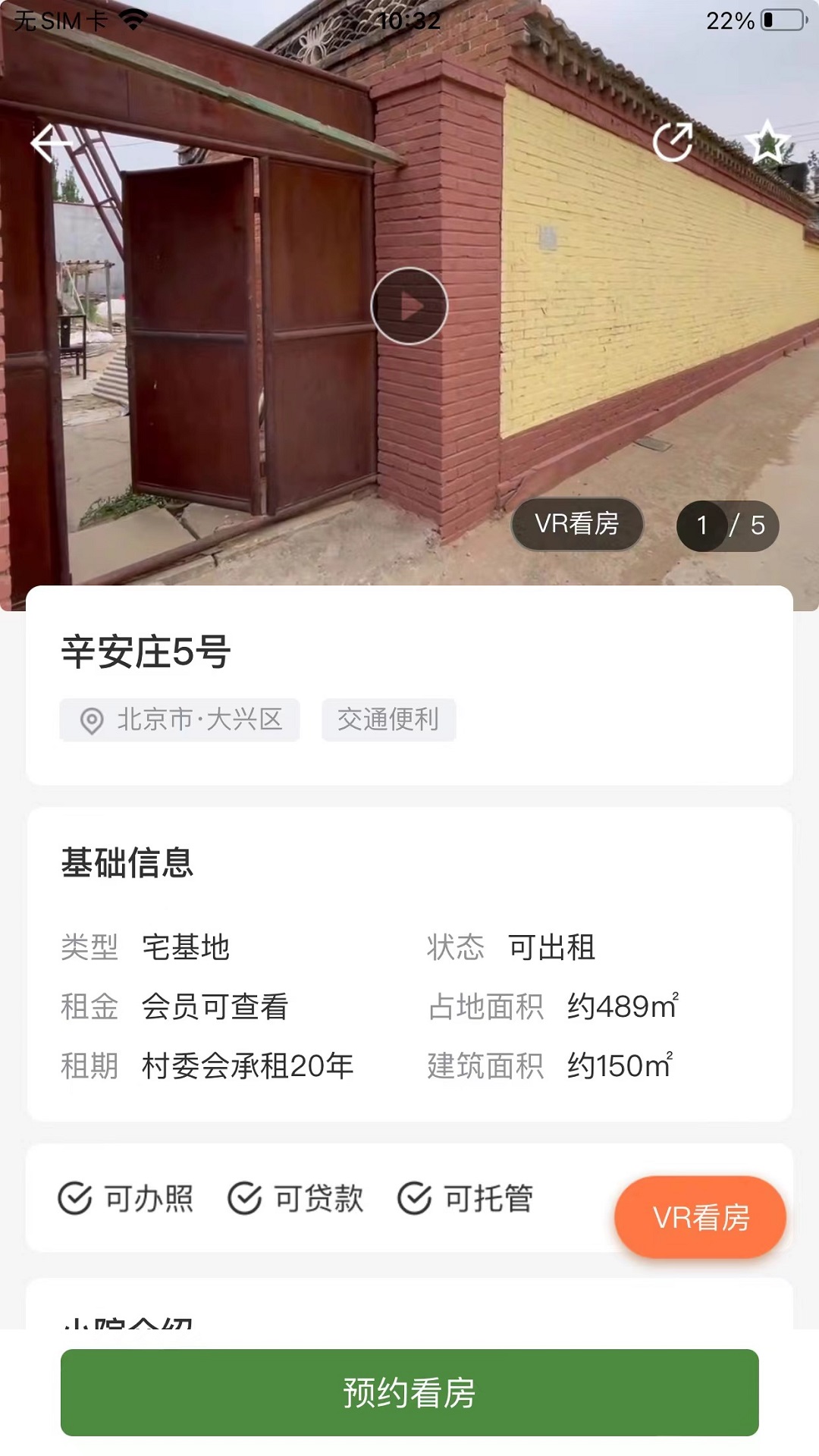The image size is (819, 1456).
Task: Favorite this property with the star
Action: point(767,142)
